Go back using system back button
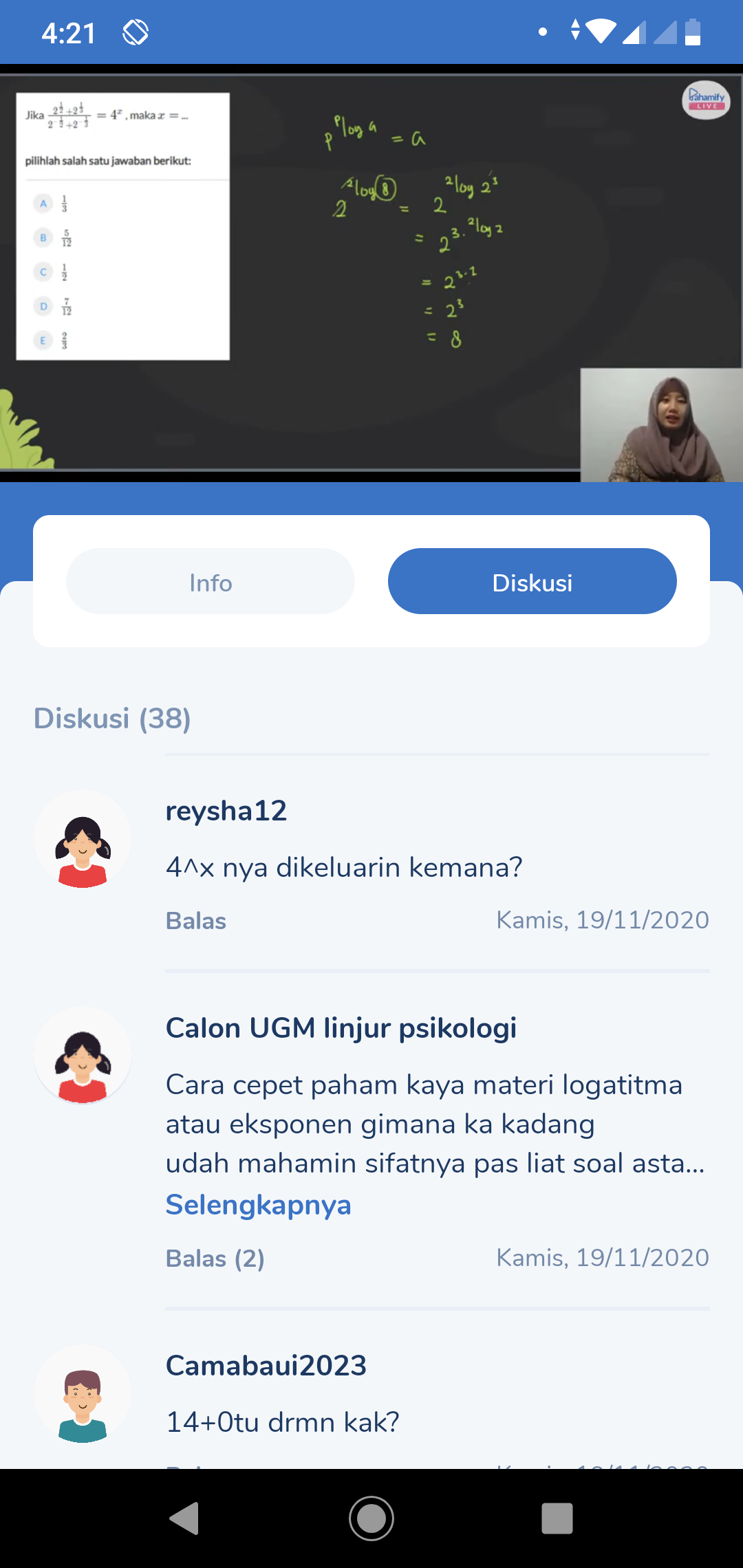 click(184, 1518)
